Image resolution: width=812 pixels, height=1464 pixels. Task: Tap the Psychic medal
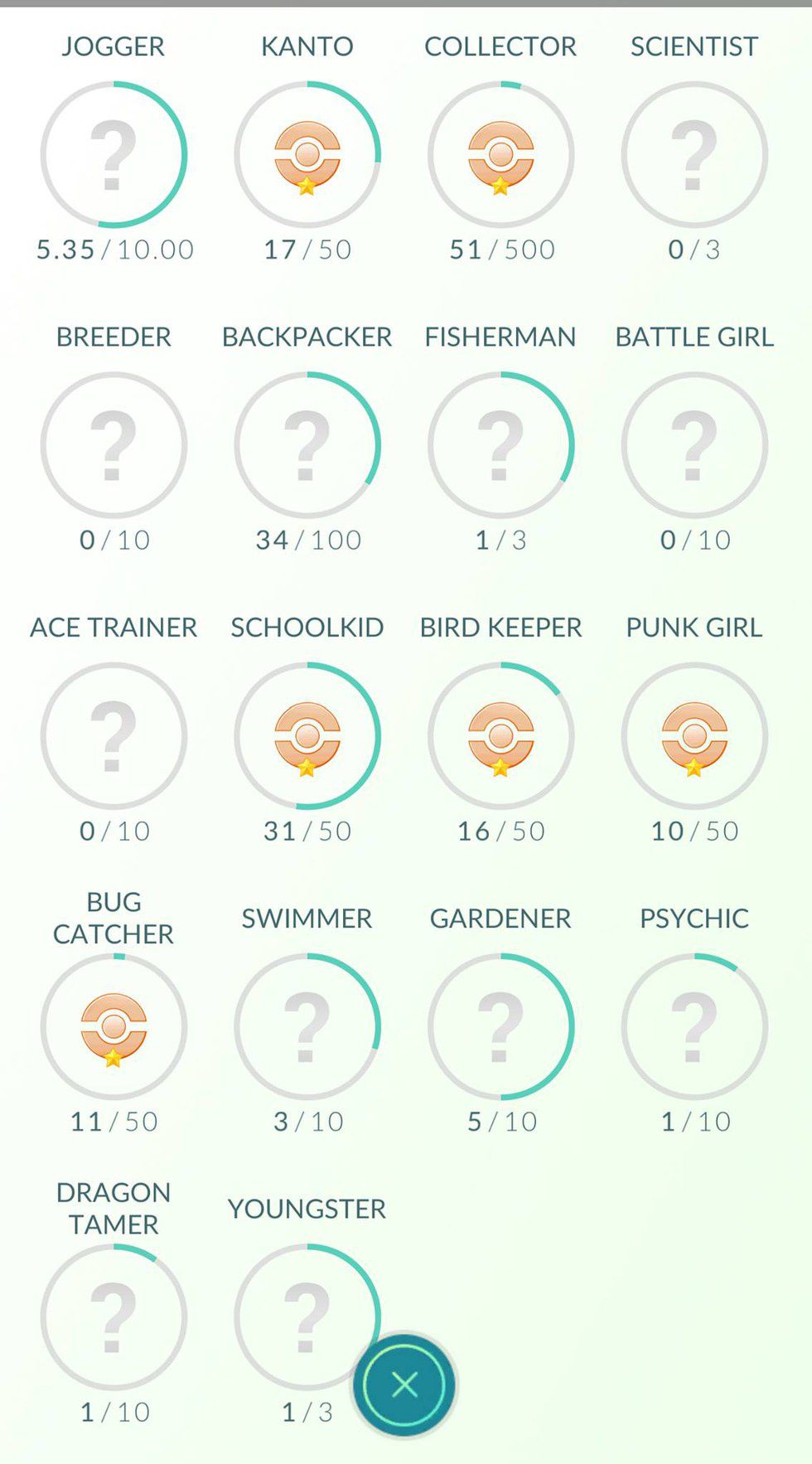(694, 1027)
